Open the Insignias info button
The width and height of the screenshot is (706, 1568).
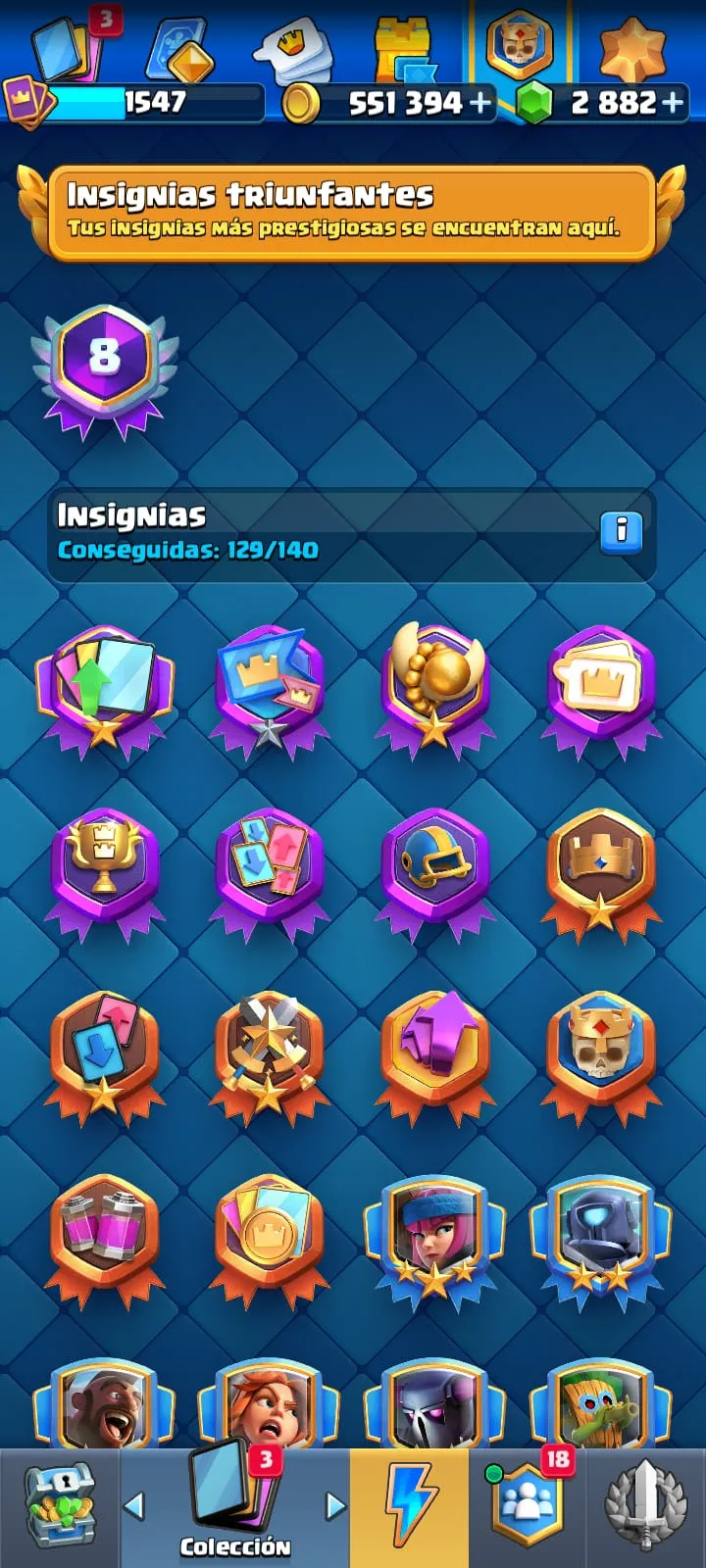[621, 531]
